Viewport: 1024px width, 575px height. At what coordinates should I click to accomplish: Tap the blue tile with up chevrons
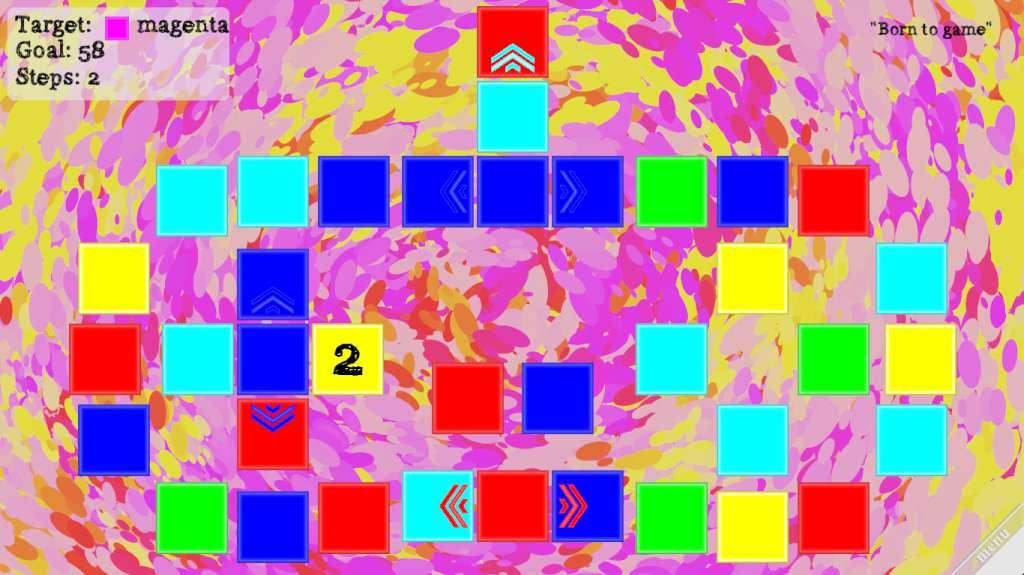click(273, 284)
